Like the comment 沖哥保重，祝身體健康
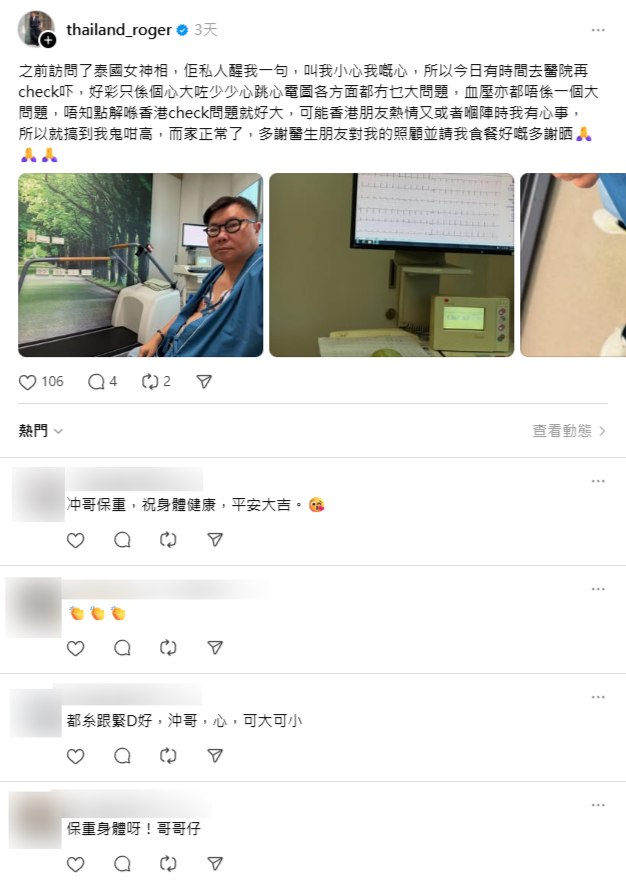The image size is (626, 893). tap(75, 540)
